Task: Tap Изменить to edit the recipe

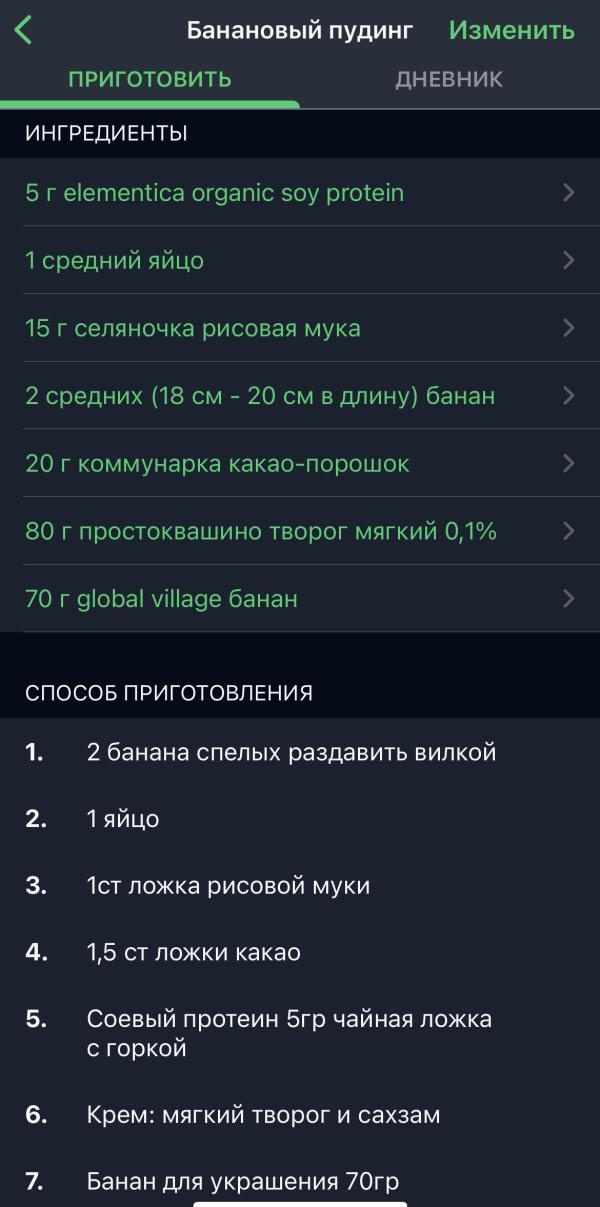Action: click(x=511, y=30)
